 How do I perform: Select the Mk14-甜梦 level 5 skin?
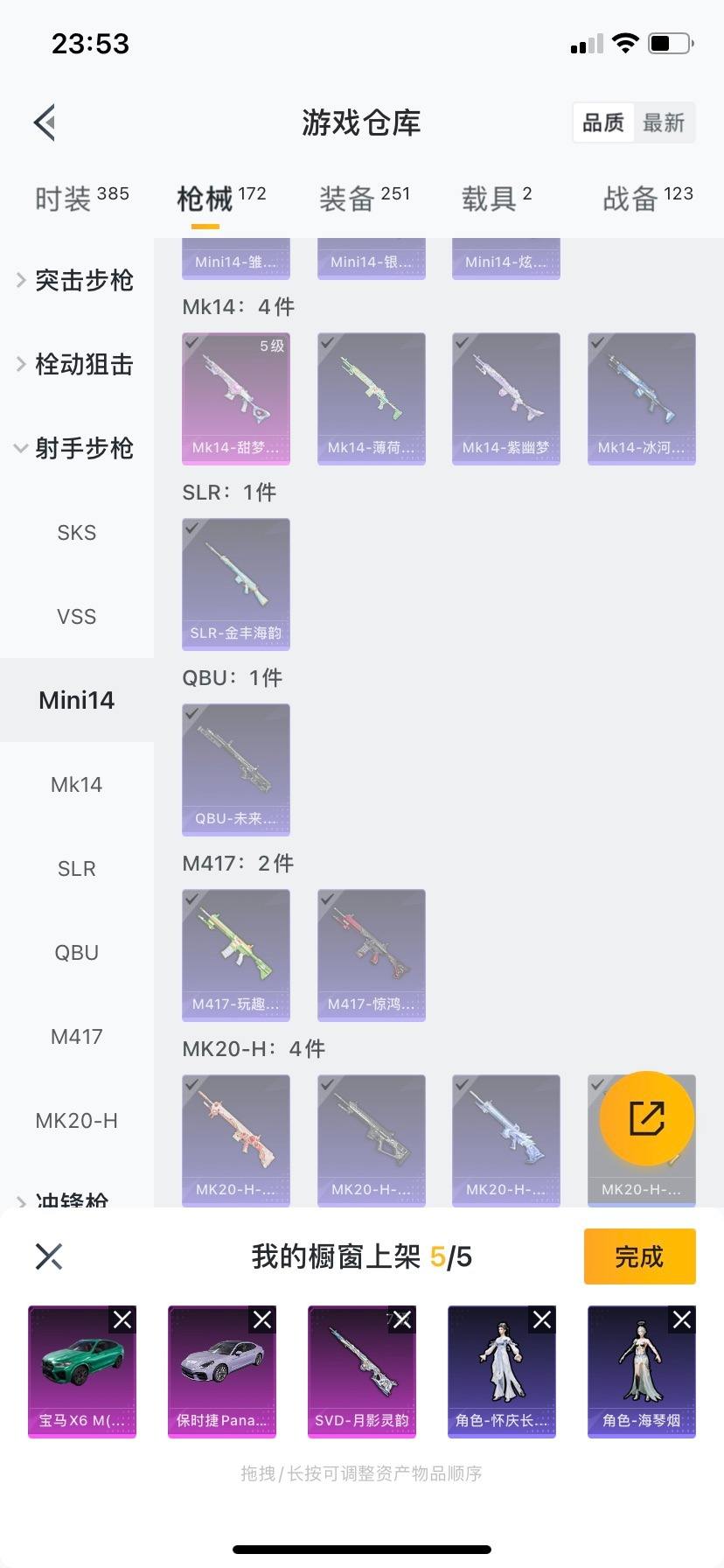pyautogui.click(x=236, y=398)
